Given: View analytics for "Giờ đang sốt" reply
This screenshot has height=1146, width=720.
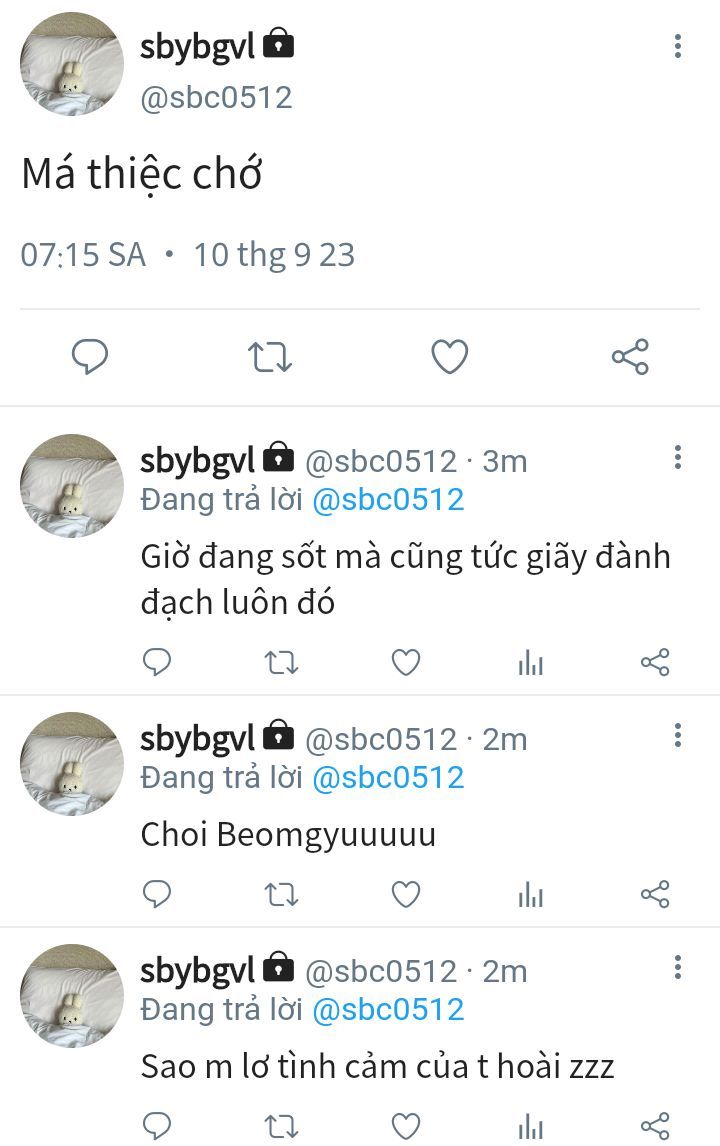Looking at the screenshot, I should (530, 662).
